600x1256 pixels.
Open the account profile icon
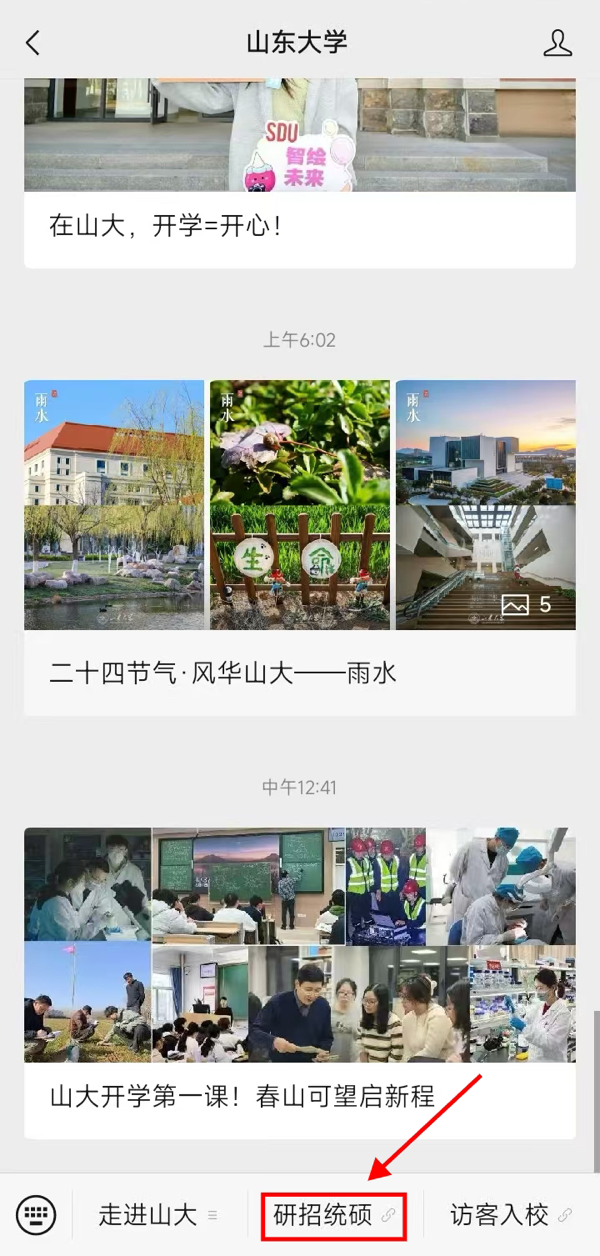[x=557, y=43]
